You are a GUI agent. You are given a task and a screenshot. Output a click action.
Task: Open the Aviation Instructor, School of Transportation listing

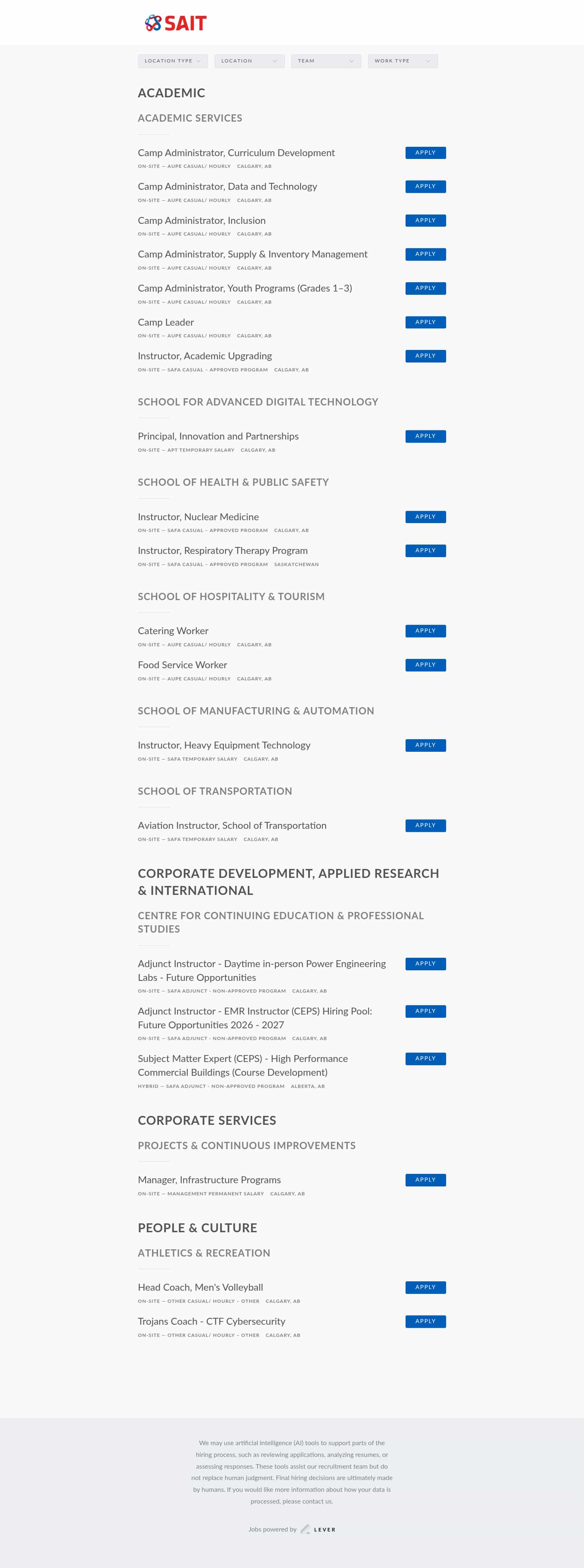[x=232, y=826]
